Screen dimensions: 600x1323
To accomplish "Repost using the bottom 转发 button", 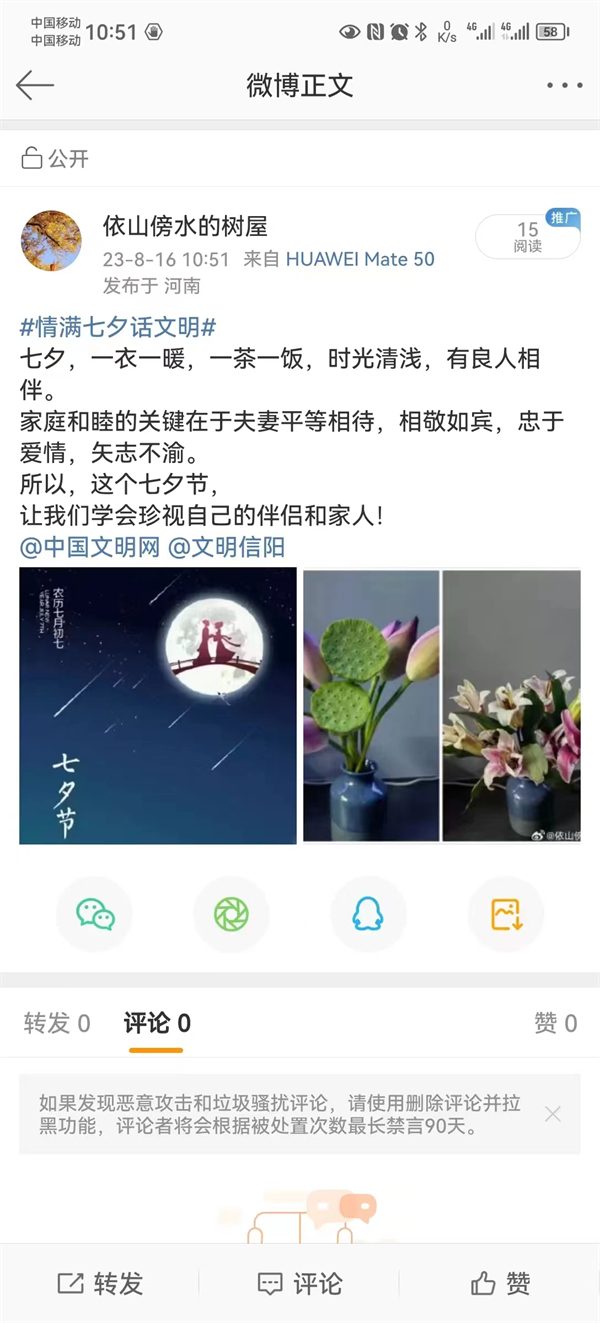I will (x=100, y=1284).
